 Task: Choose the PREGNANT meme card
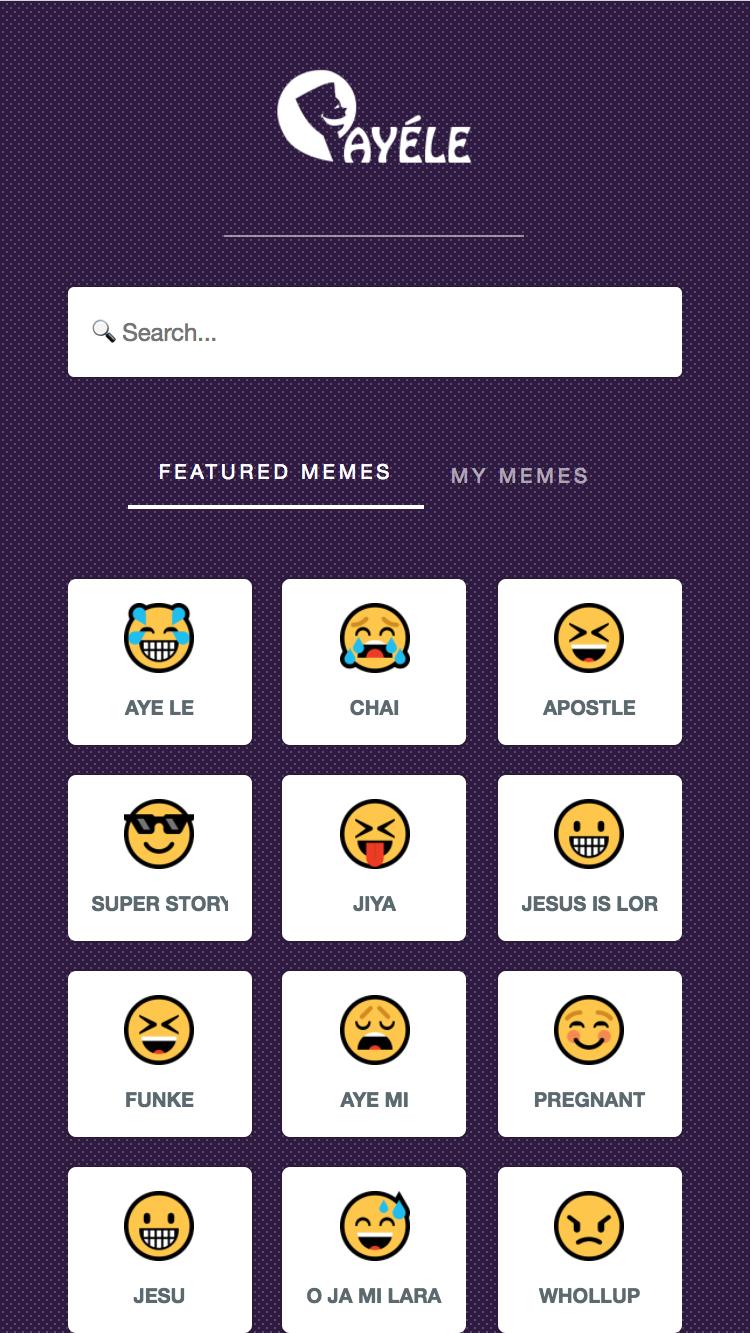click(x=589, y=1054)
